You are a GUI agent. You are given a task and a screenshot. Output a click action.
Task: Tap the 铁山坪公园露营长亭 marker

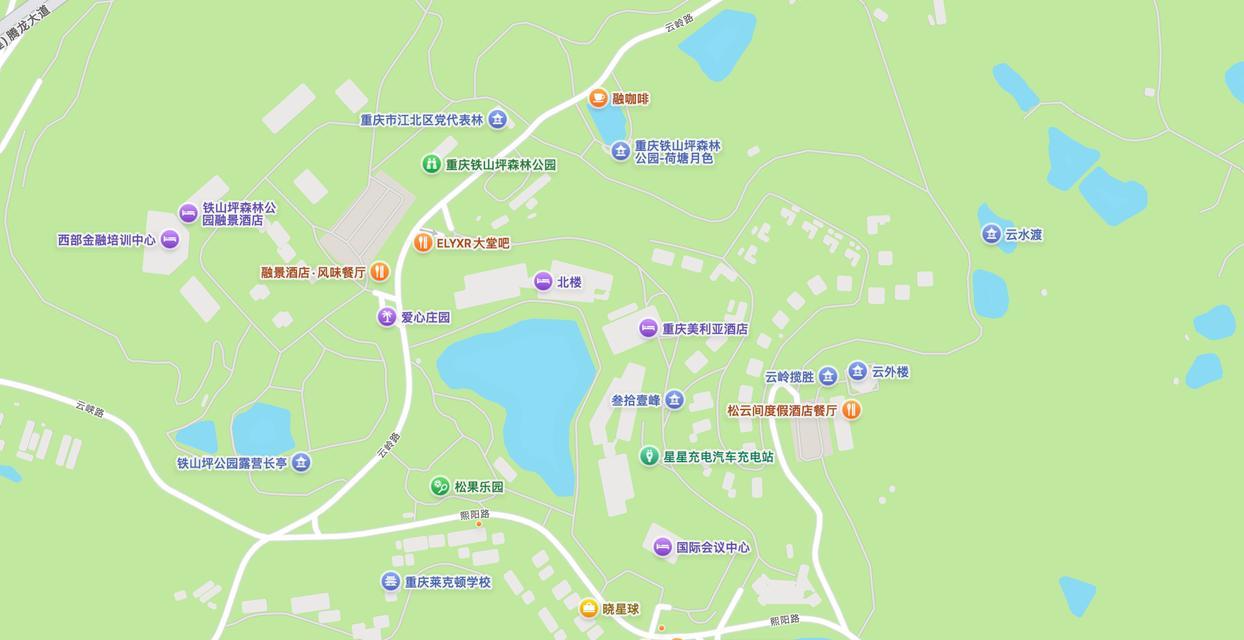click(x=301, y=462)
